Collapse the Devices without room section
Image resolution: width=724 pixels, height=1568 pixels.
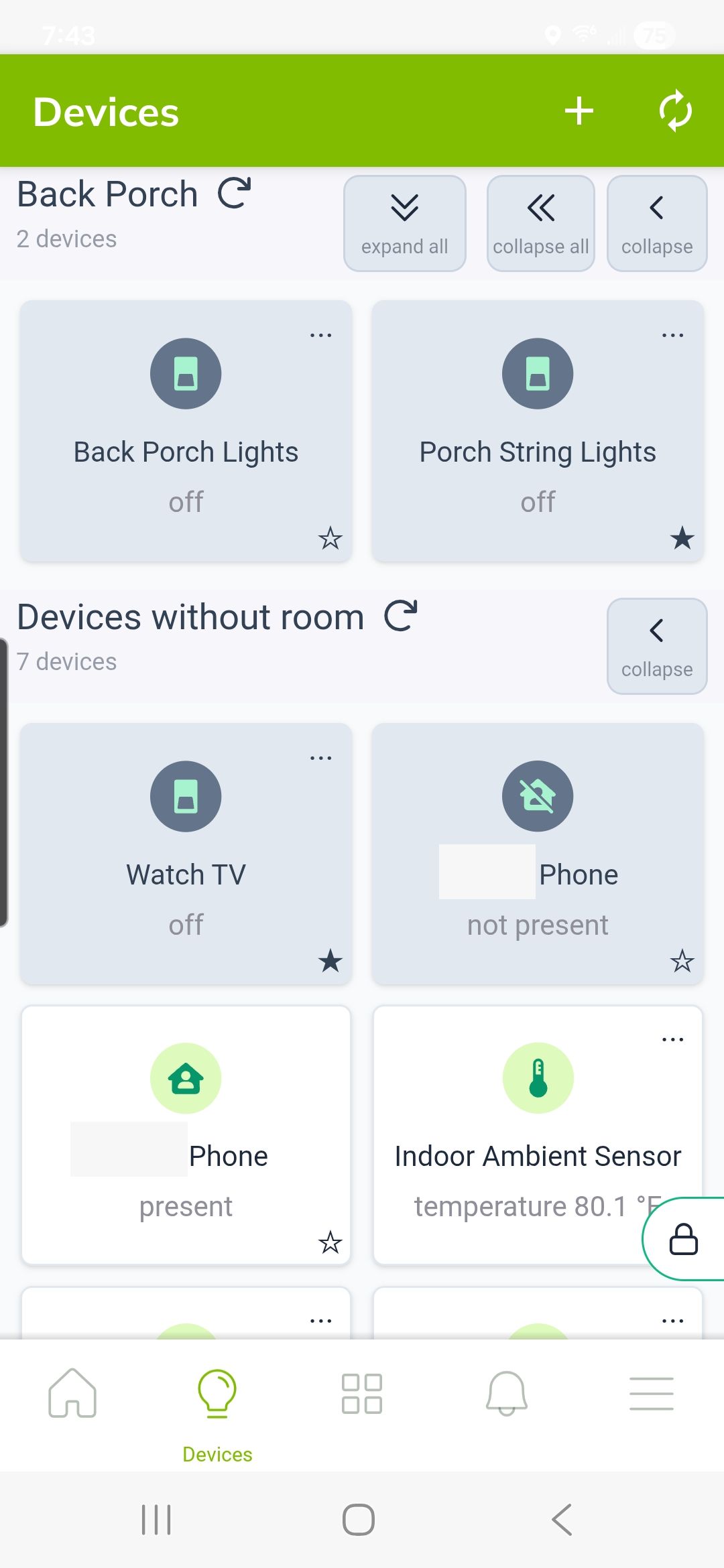click(x=656, y=646)
